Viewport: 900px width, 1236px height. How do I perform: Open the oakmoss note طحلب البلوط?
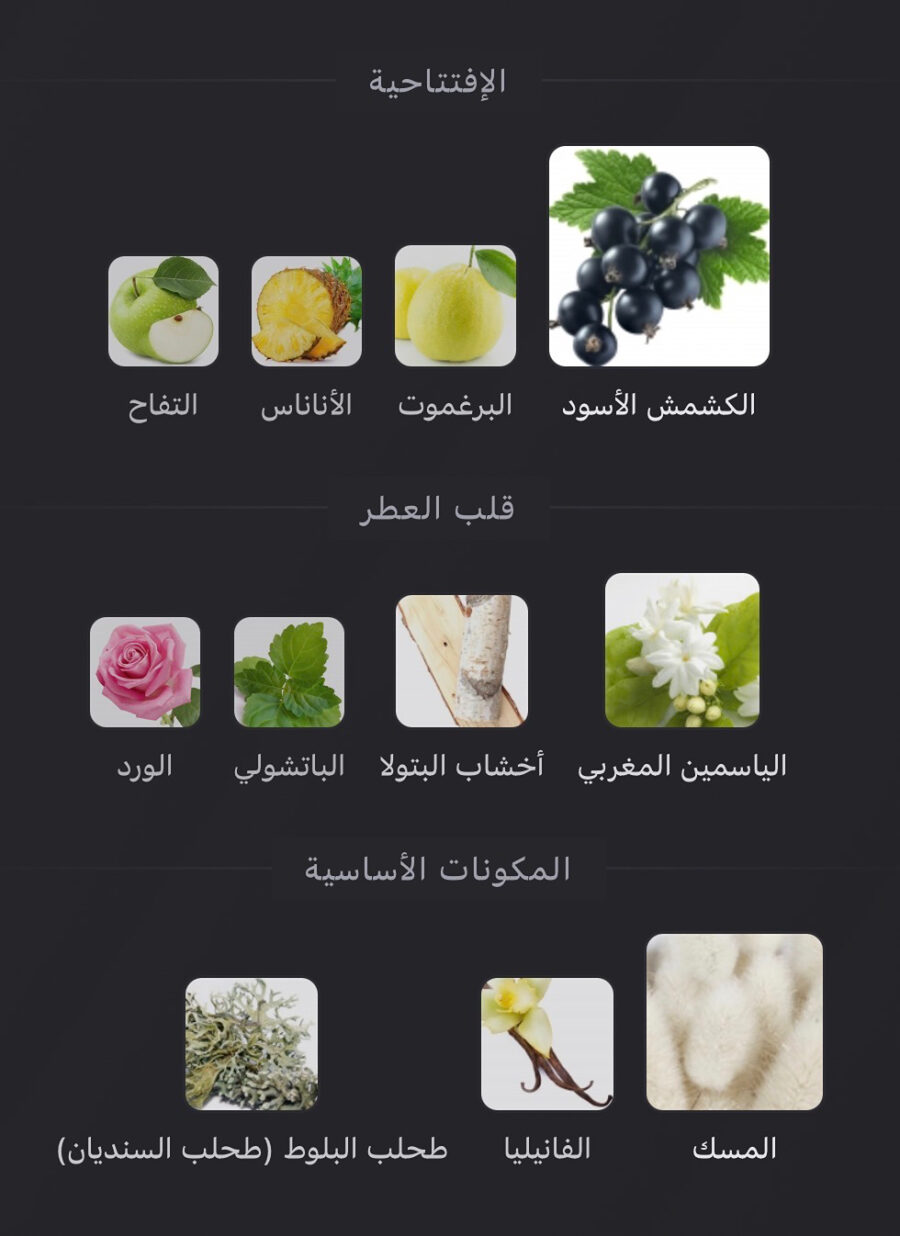[251, 1044]
